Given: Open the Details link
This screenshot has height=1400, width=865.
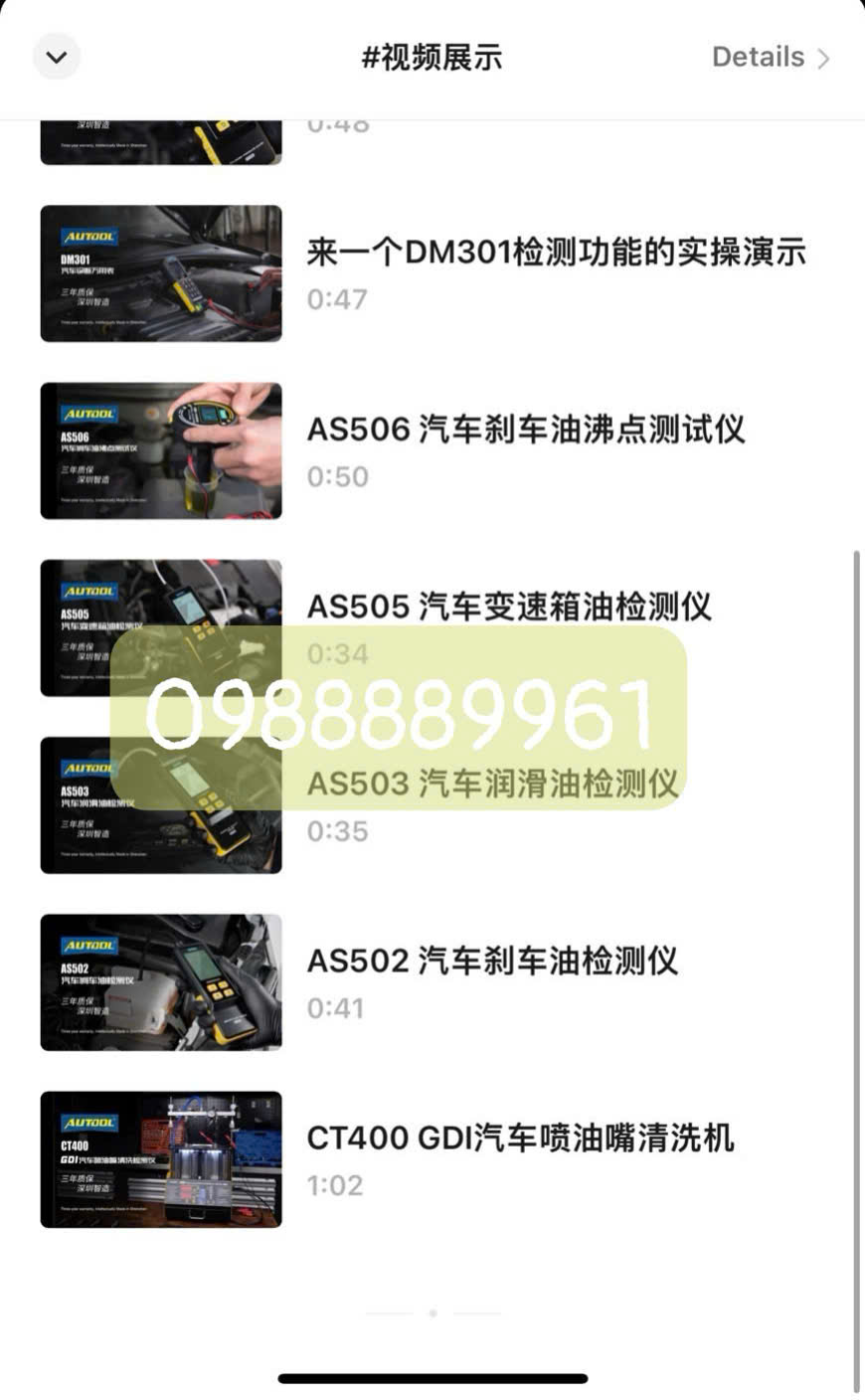Looking at the screenshot, I should point(770,58).
